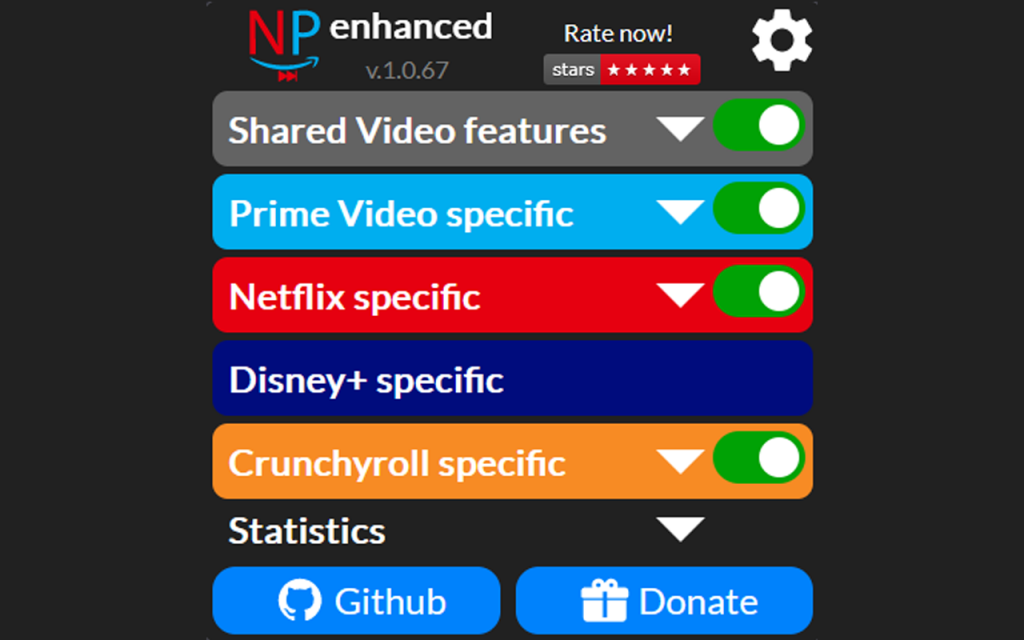Tap the stars rating badge
1024x640 pixels.
click(x=622, y=69)
